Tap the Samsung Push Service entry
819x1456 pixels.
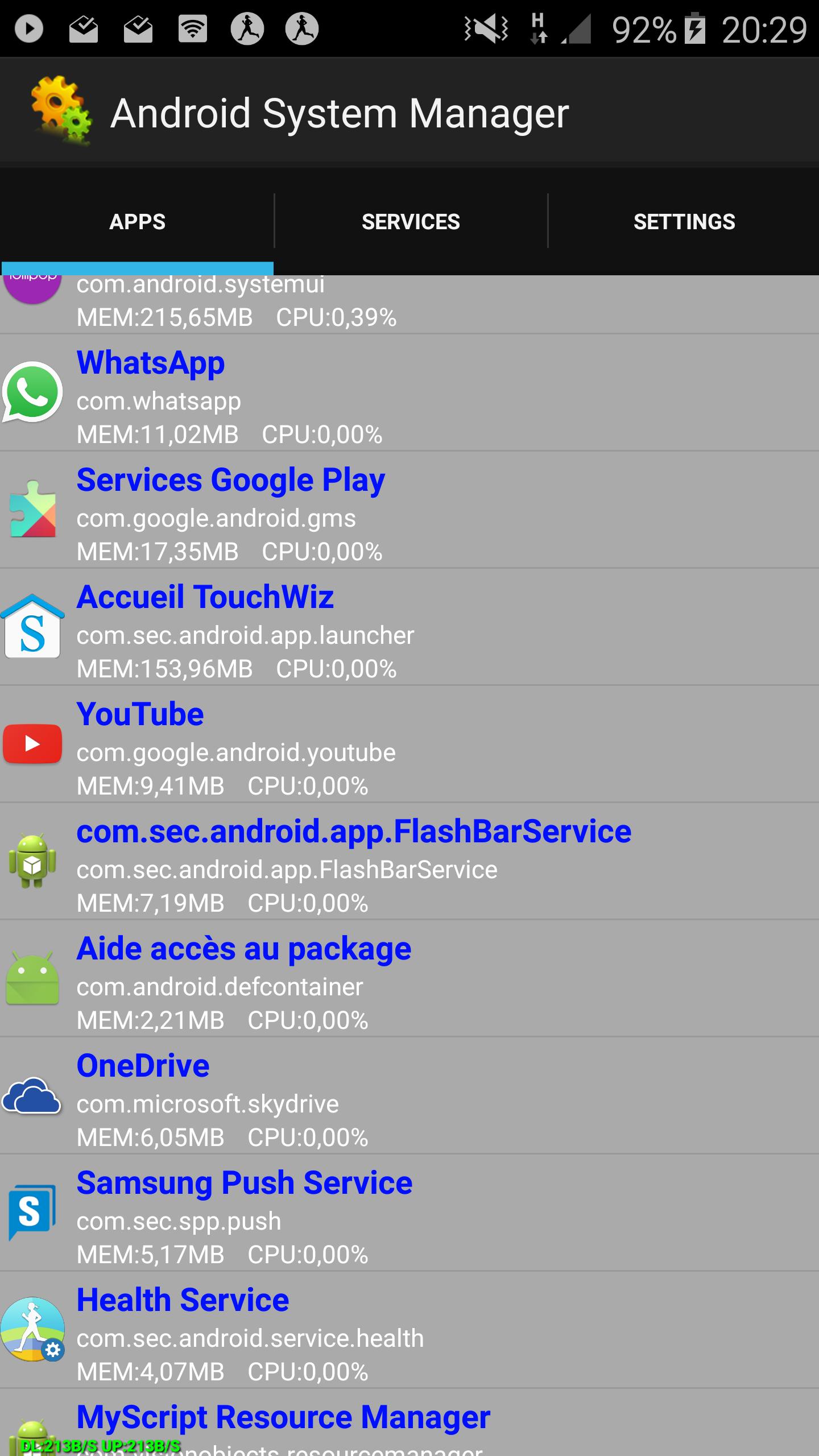click(409, 1214)
